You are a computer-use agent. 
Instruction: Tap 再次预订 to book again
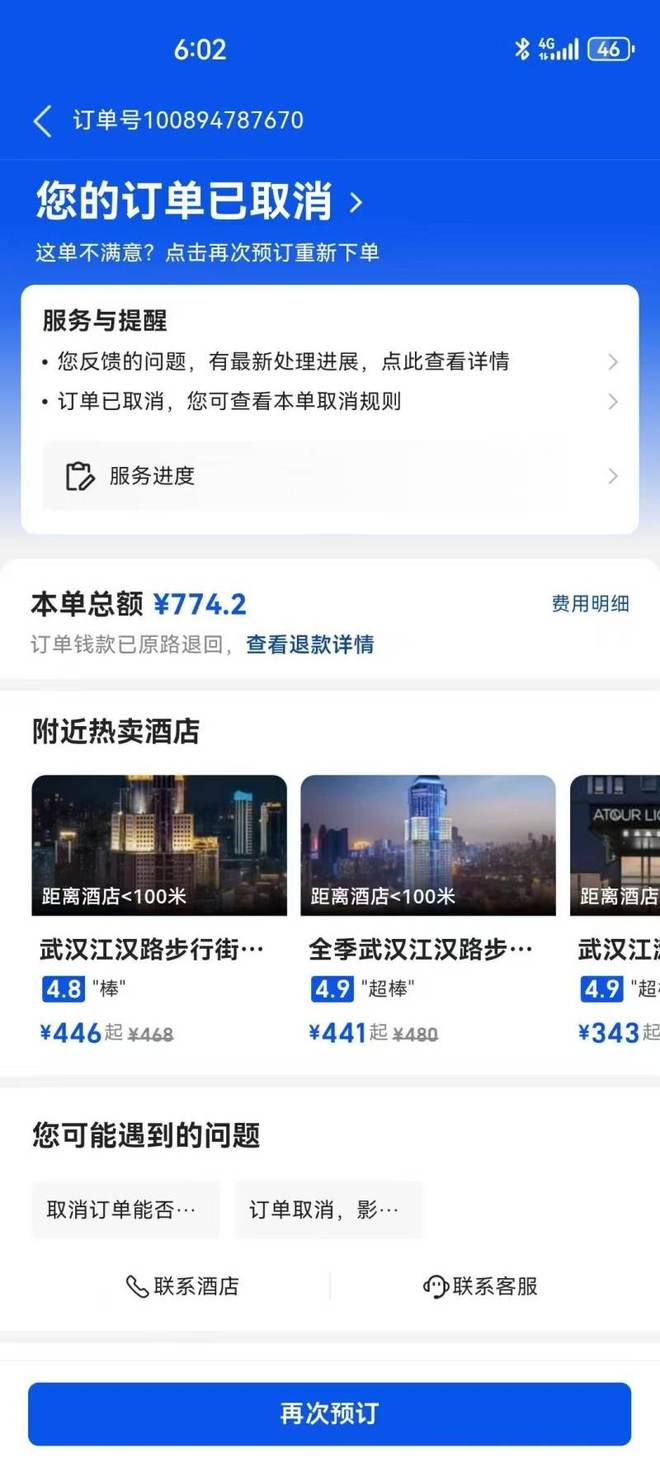(x=329, y=1413)
